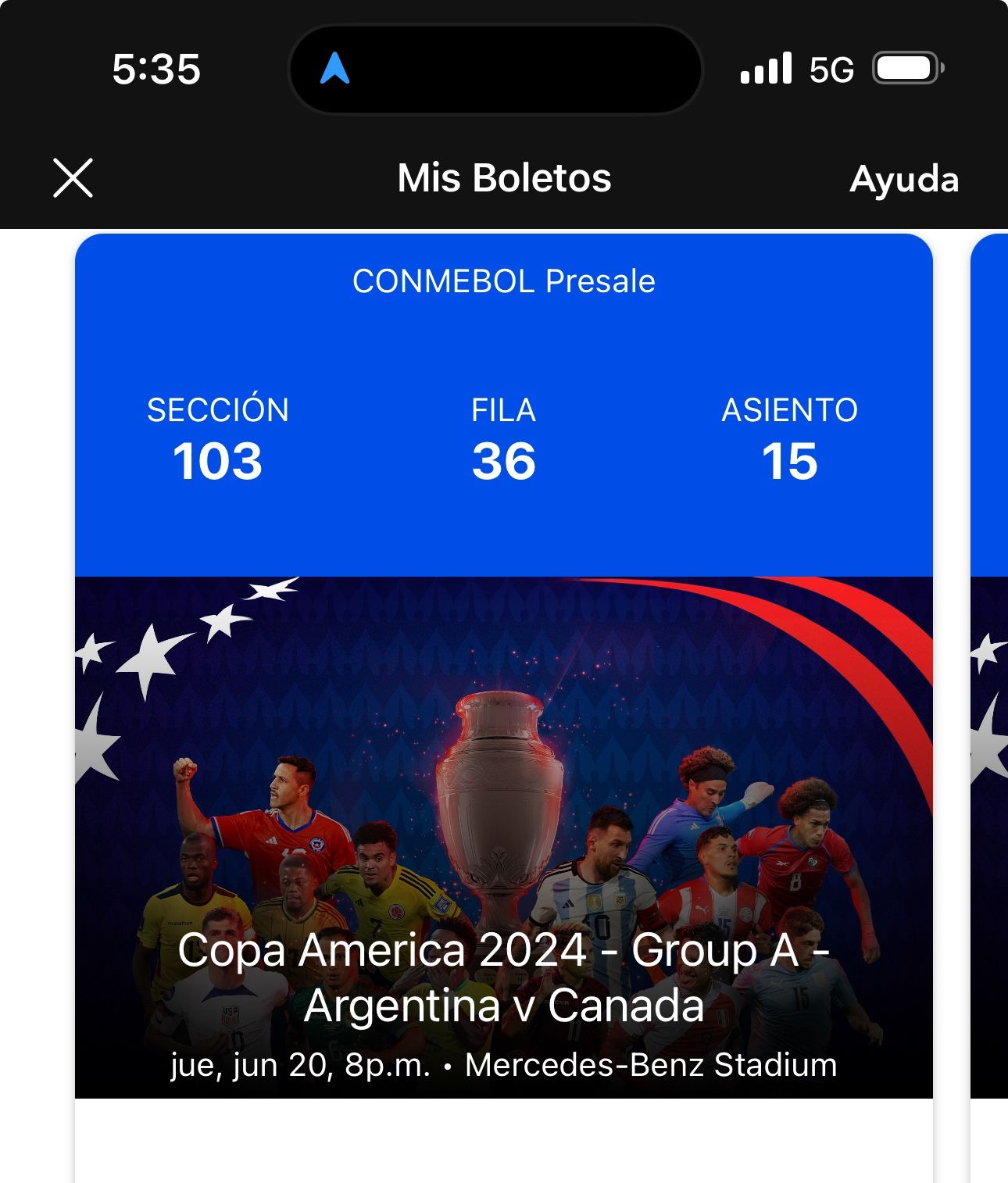Image resolution: width=1008 pixels, height=1183 pixels.
Task: Open the Ayuda help link
Action: coord(906,179)
